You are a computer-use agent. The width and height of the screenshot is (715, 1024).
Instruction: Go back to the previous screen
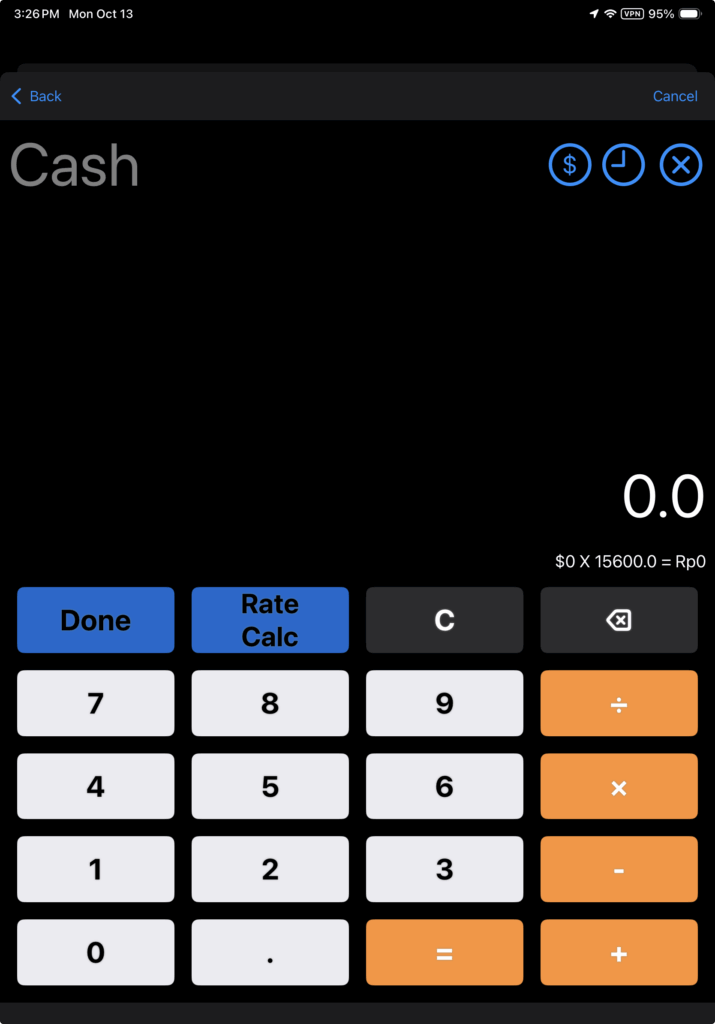(x=36, y=96)
